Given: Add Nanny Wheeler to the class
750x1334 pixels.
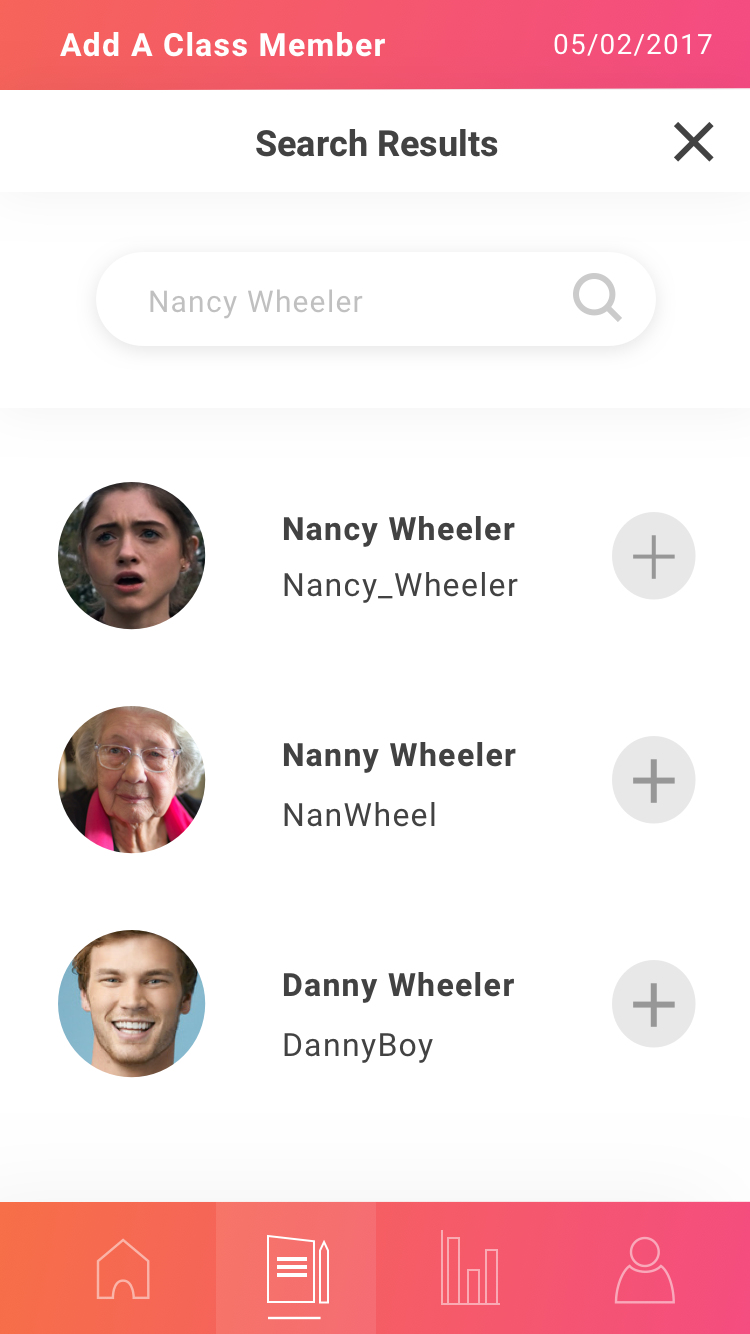Looking at the screenshot, I should (653, 780).
